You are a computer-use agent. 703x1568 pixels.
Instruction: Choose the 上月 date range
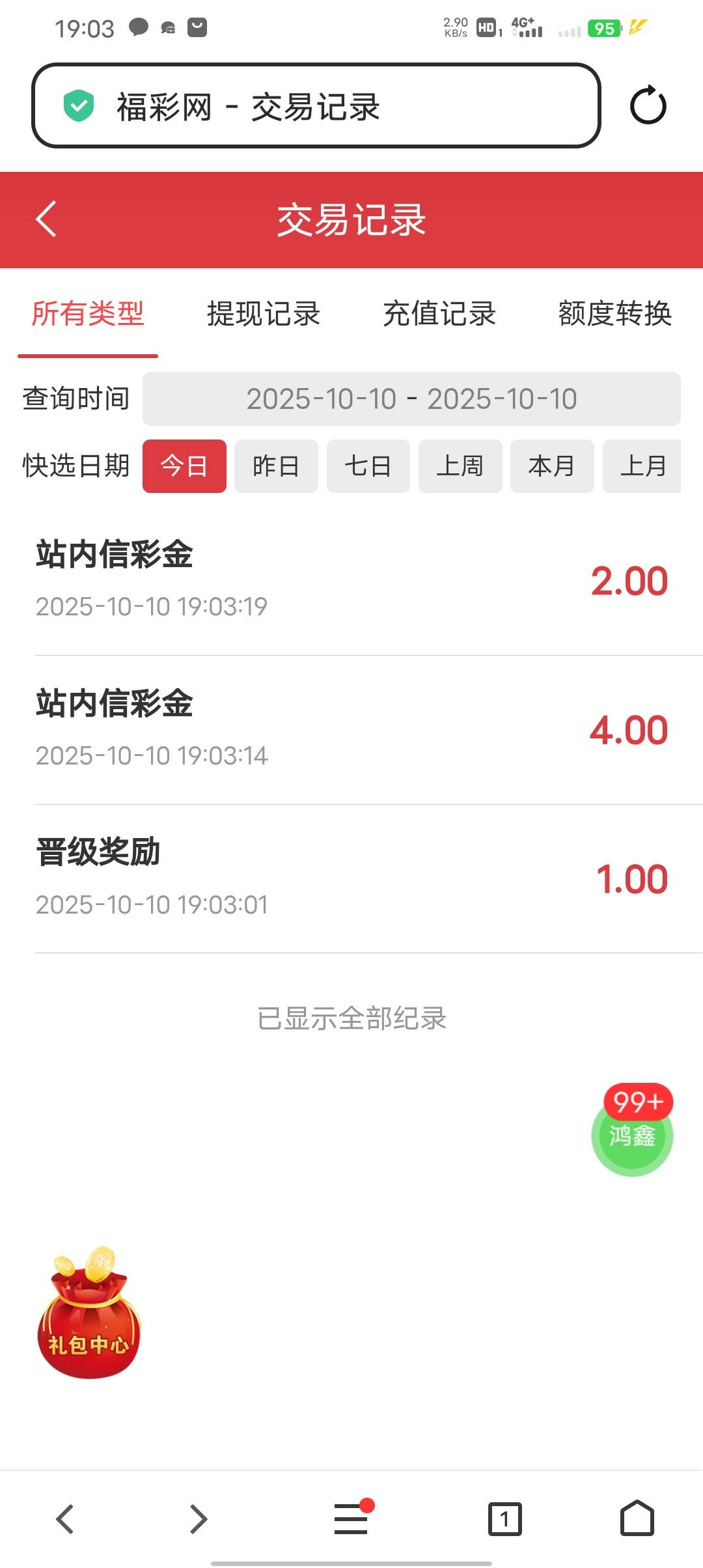tap(644, 466)
